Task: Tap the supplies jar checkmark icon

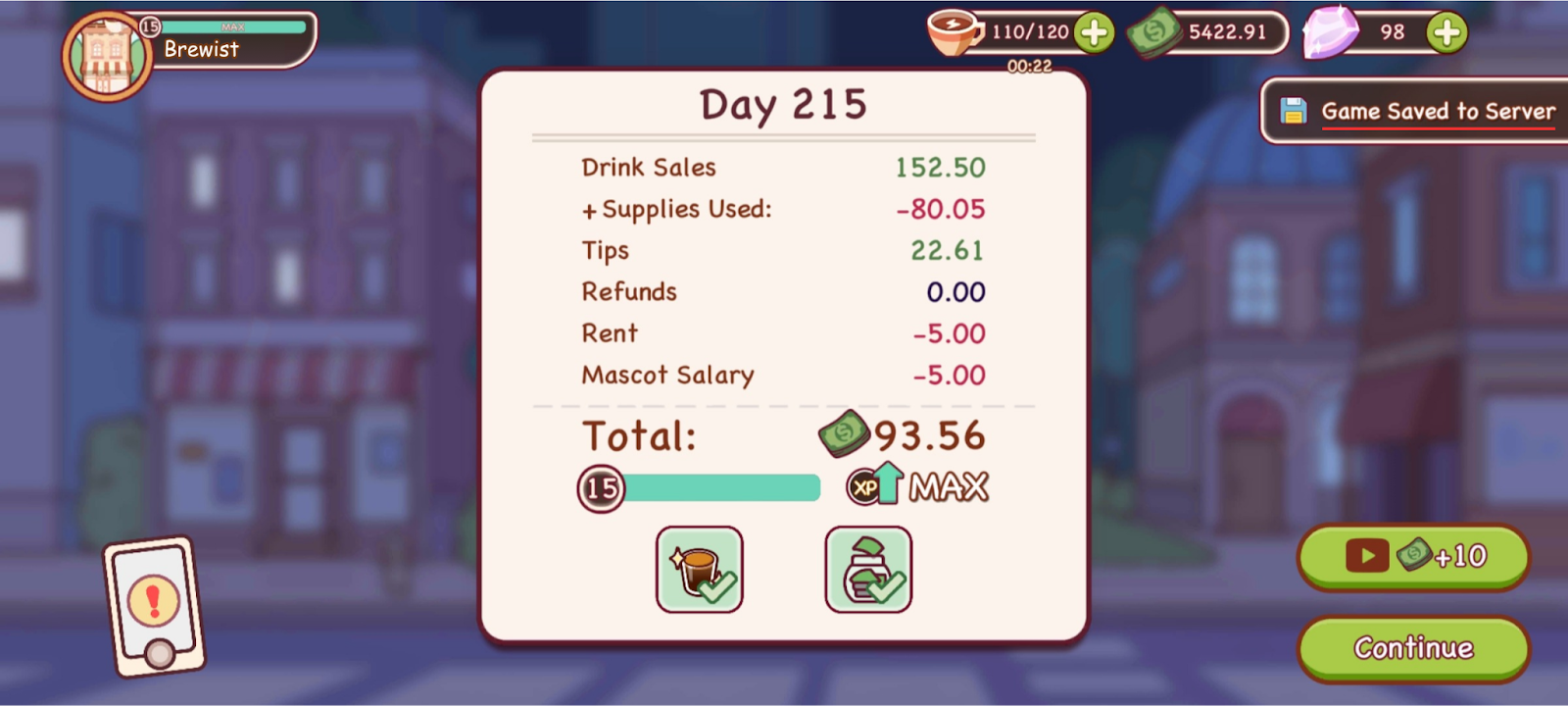Action: 868,570
